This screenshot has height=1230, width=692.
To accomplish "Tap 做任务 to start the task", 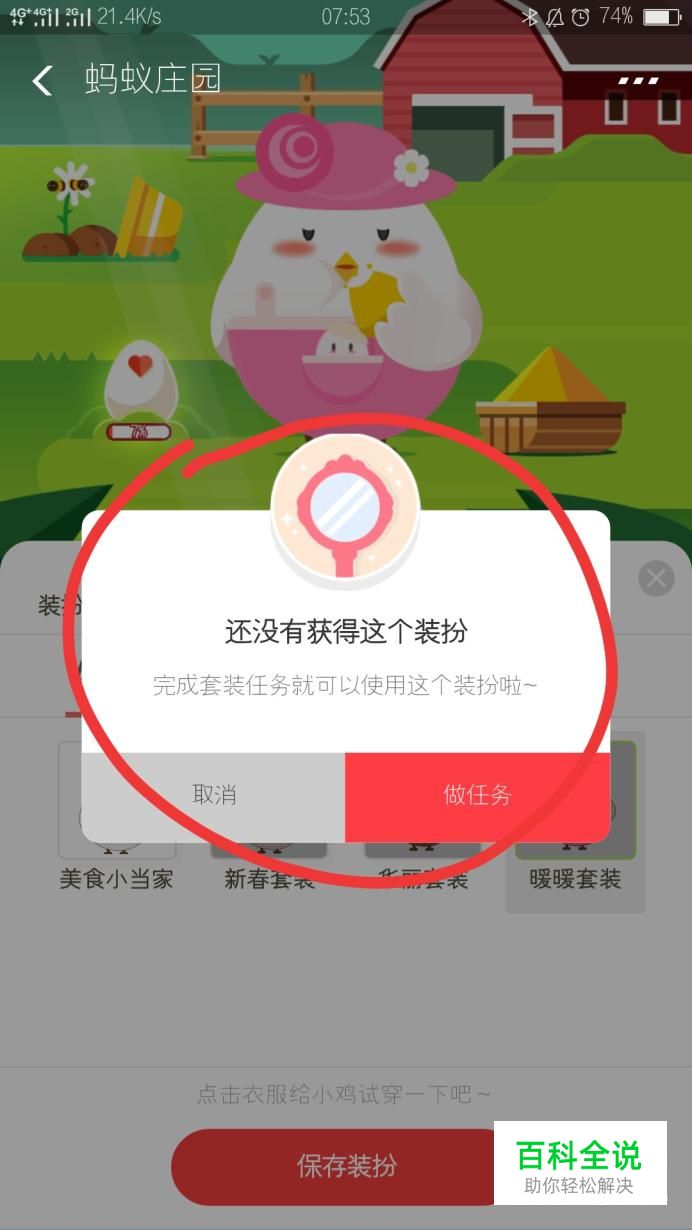I will coord(477,797).
